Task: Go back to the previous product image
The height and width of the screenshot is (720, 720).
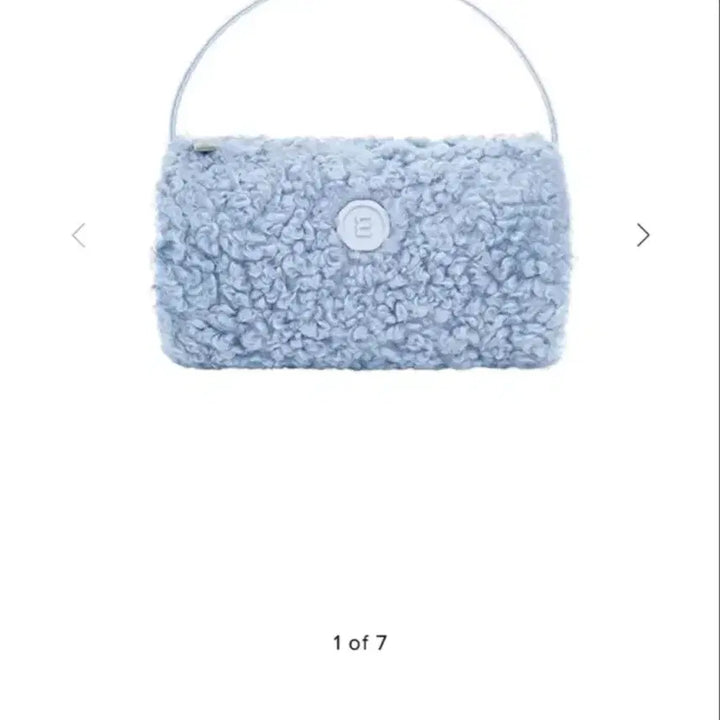Action: pos(78,235)
